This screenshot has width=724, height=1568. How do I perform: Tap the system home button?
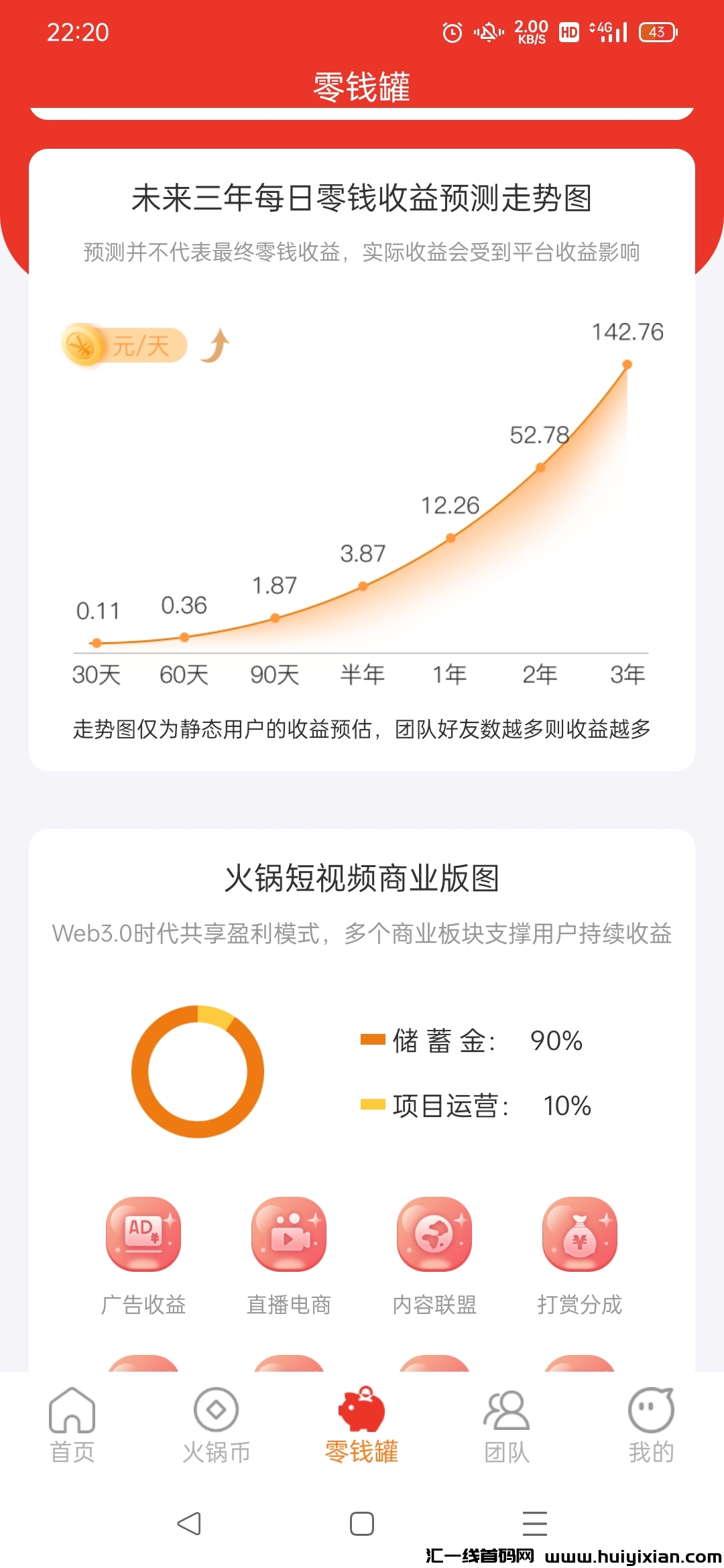(x=362, y=1524)
